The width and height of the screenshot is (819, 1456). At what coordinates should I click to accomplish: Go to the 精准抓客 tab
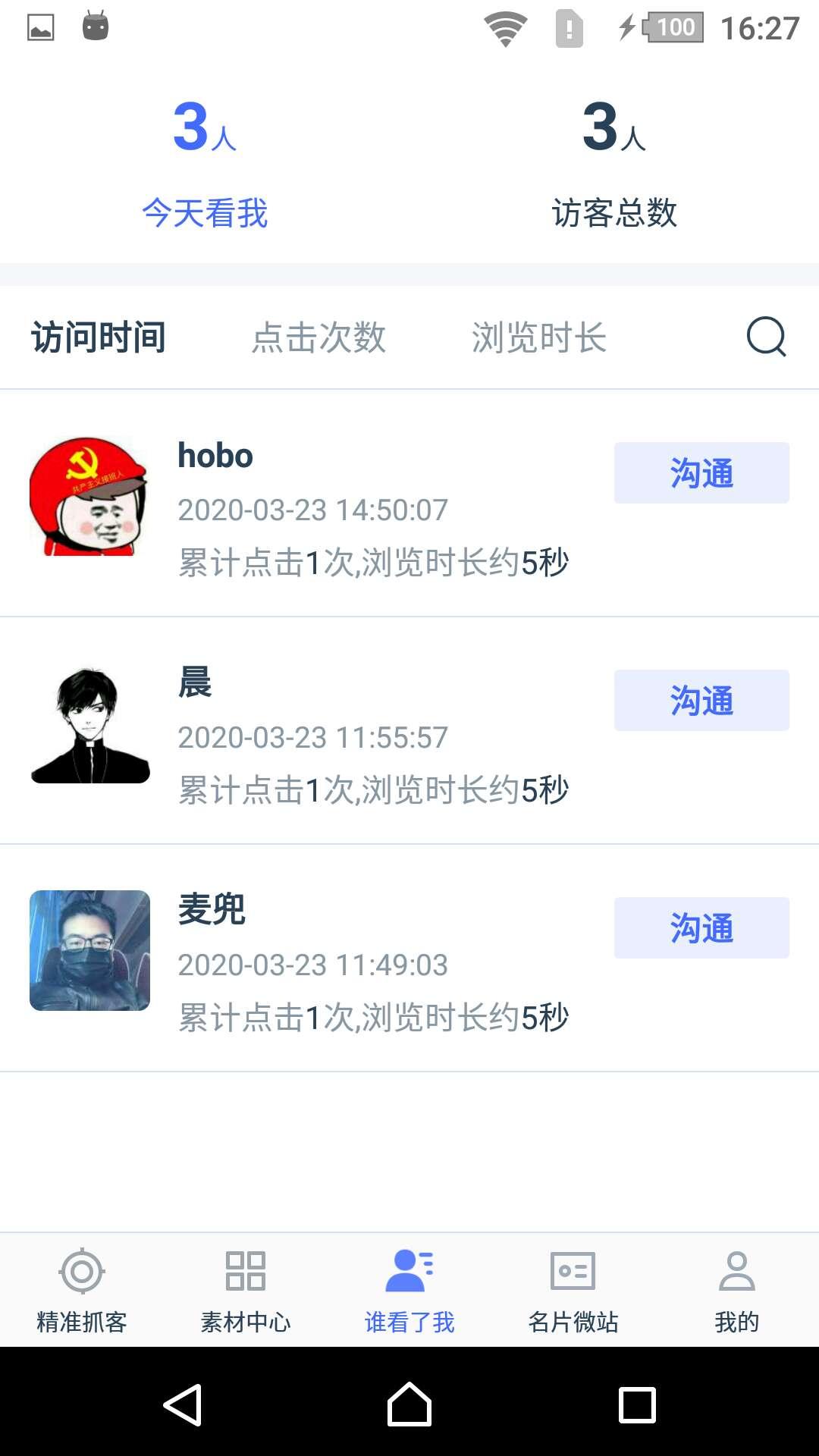point(82,1291)
